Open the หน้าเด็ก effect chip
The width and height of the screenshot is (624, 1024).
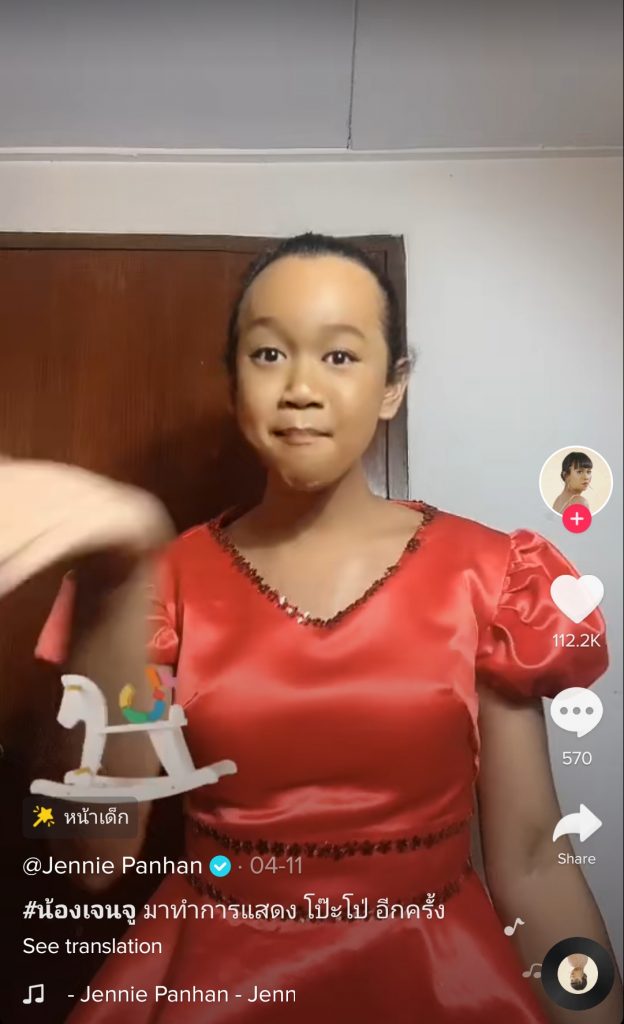81,817
